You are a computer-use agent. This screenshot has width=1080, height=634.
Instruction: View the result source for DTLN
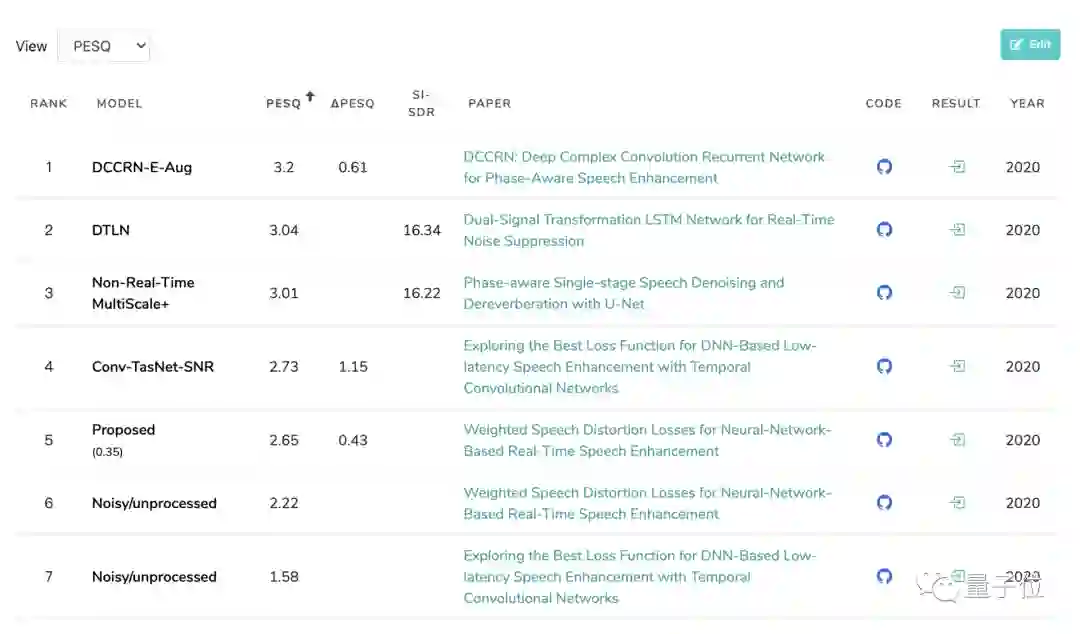tap(957, 230)
